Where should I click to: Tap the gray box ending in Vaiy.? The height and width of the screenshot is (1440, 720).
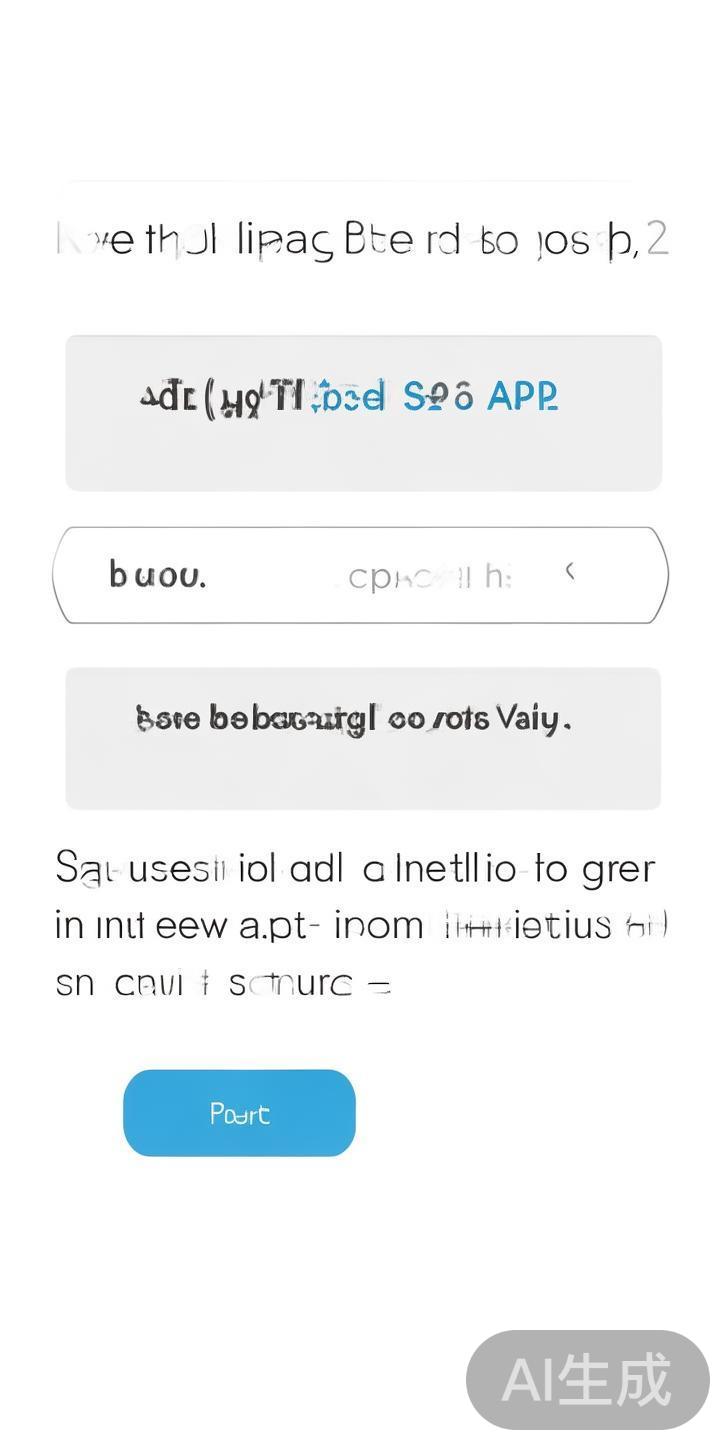pos(363,737)
